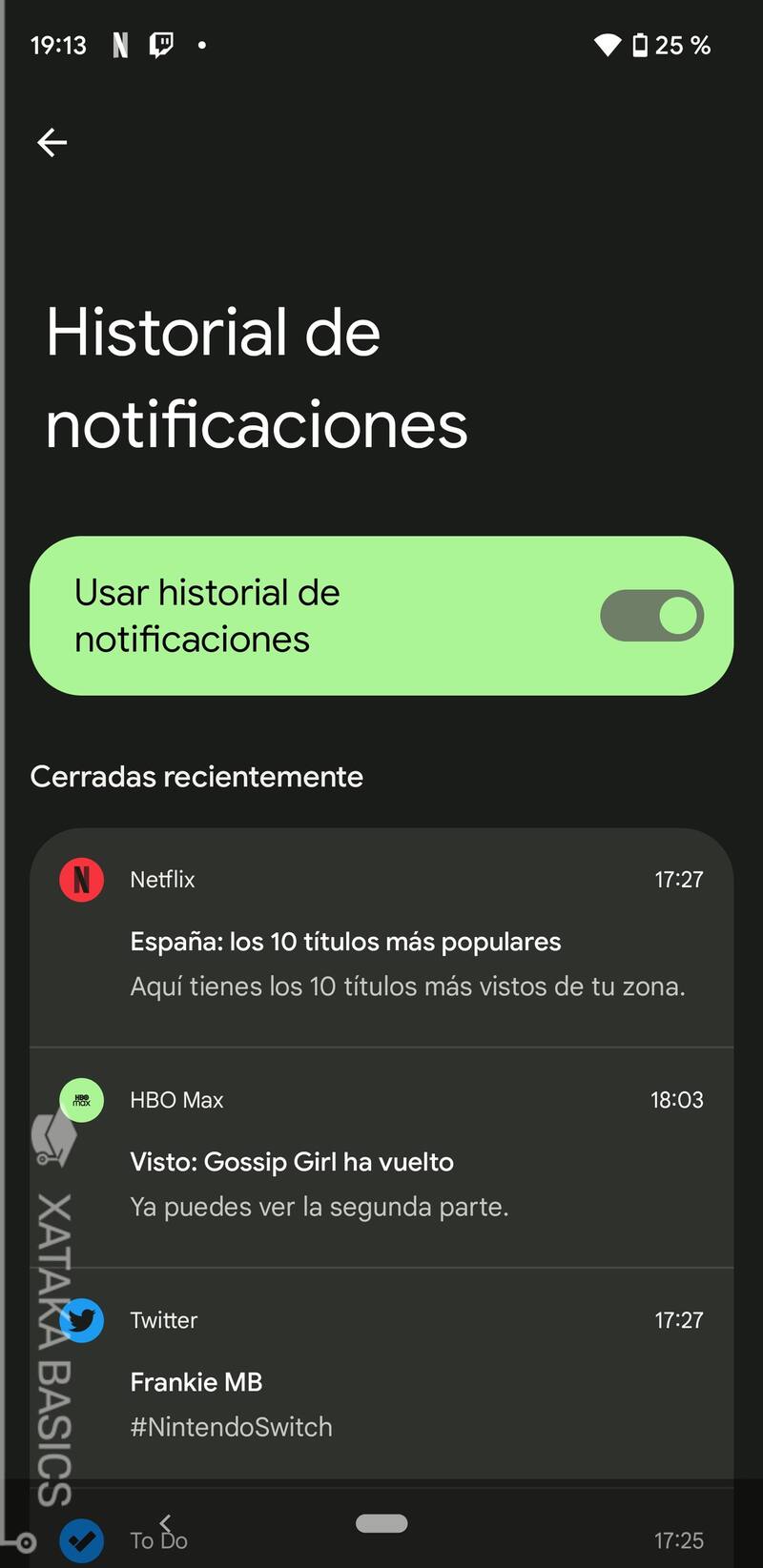Open the Twitter notification from Frankie MB

tap(381, 1378)
